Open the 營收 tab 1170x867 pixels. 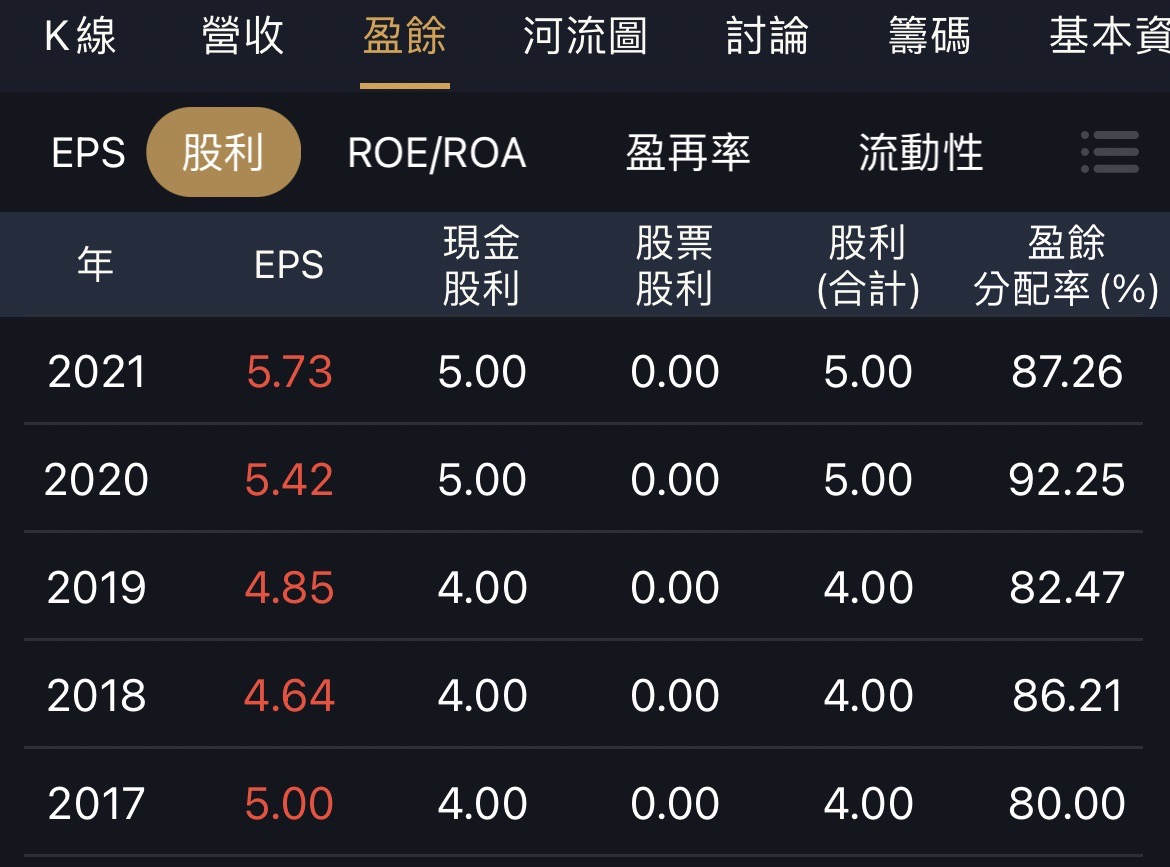coord(243,38)
